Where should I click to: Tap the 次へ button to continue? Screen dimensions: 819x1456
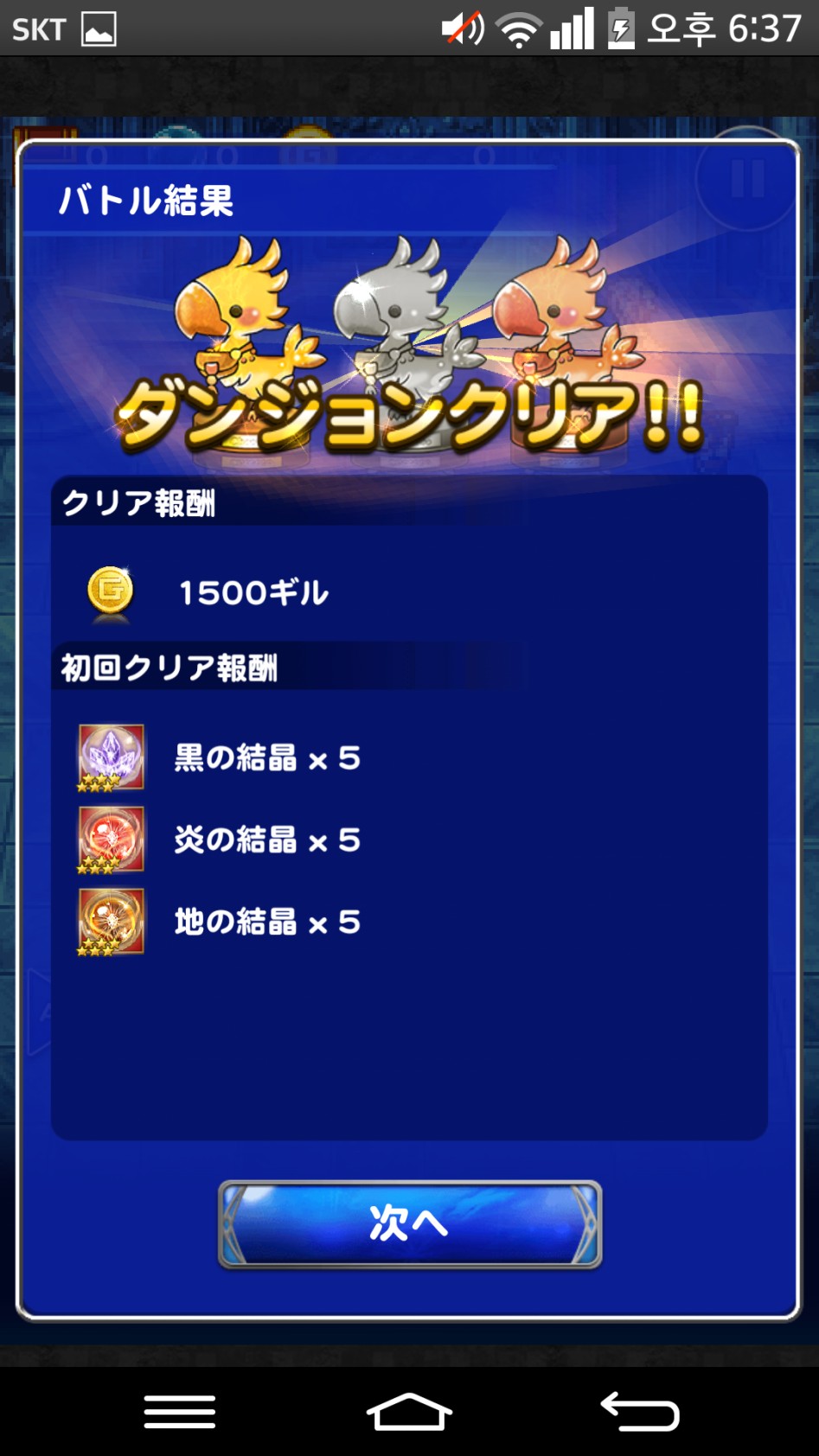409,1223
